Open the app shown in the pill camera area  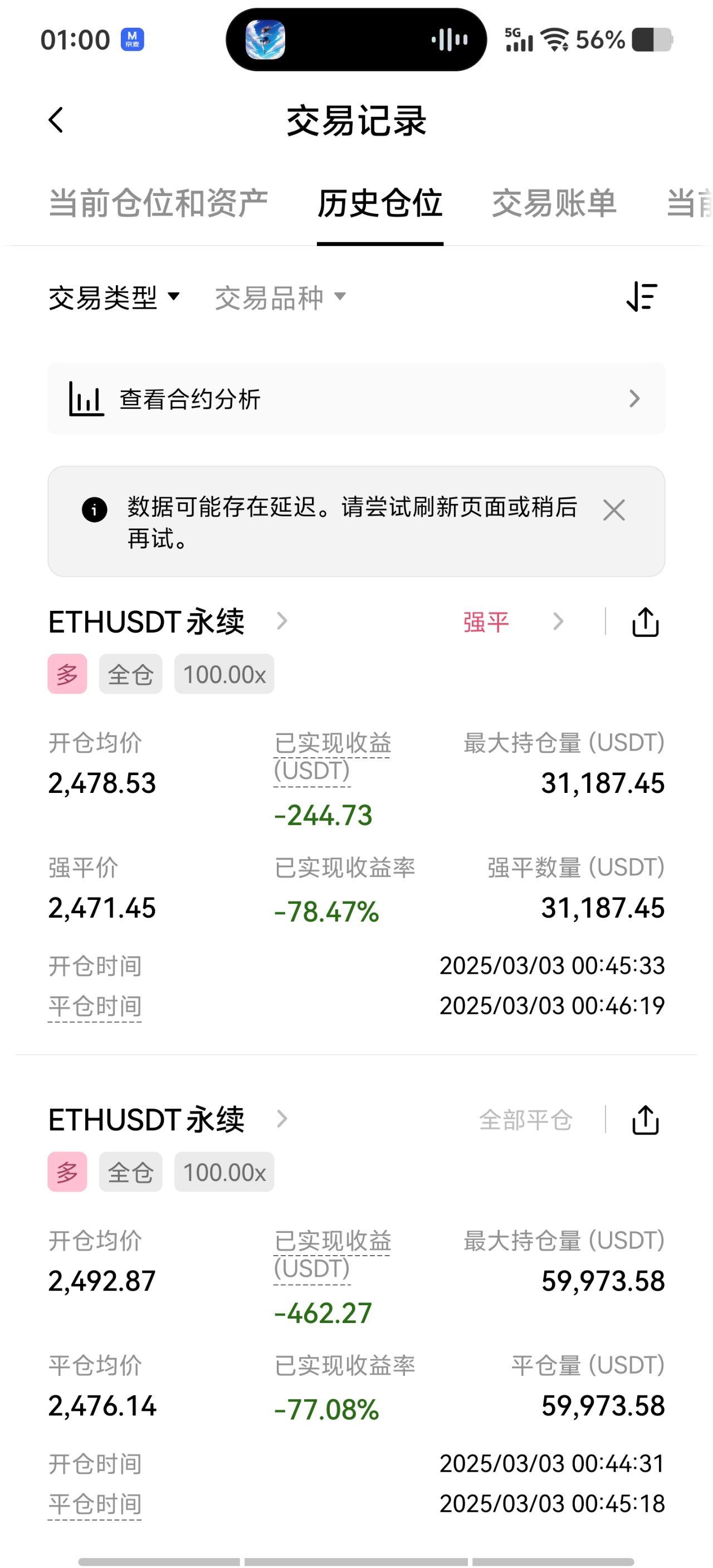coord(267,38)
